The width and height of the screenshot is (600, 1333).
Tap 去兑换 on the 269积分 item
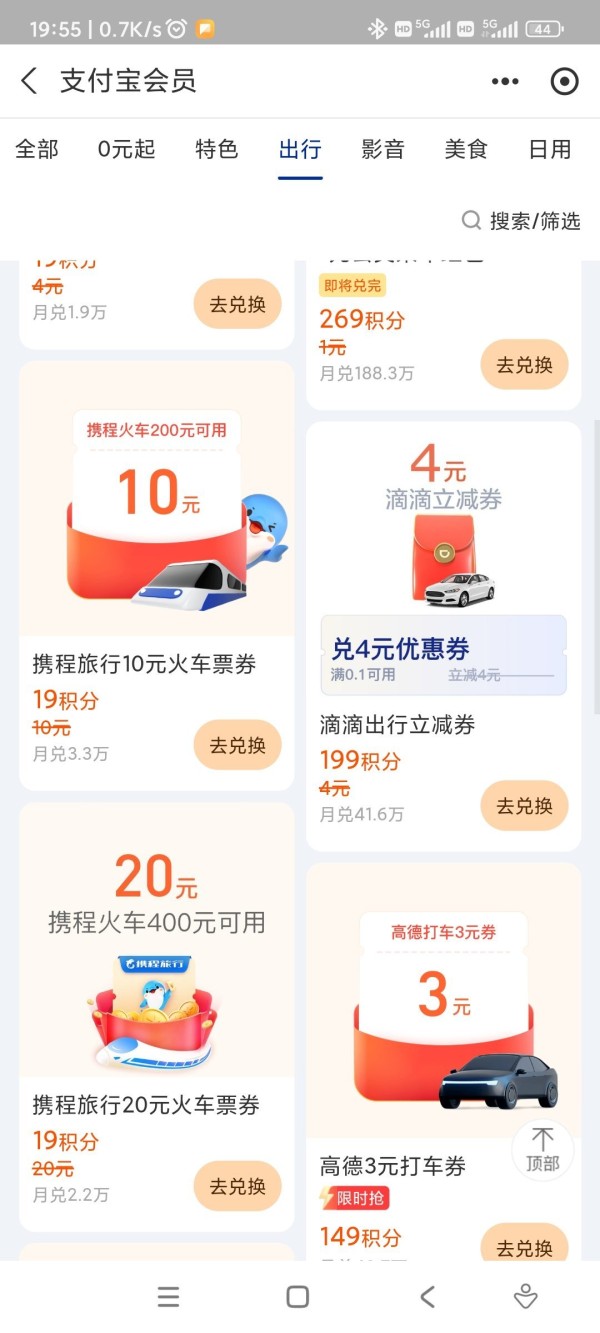(524, 365)
